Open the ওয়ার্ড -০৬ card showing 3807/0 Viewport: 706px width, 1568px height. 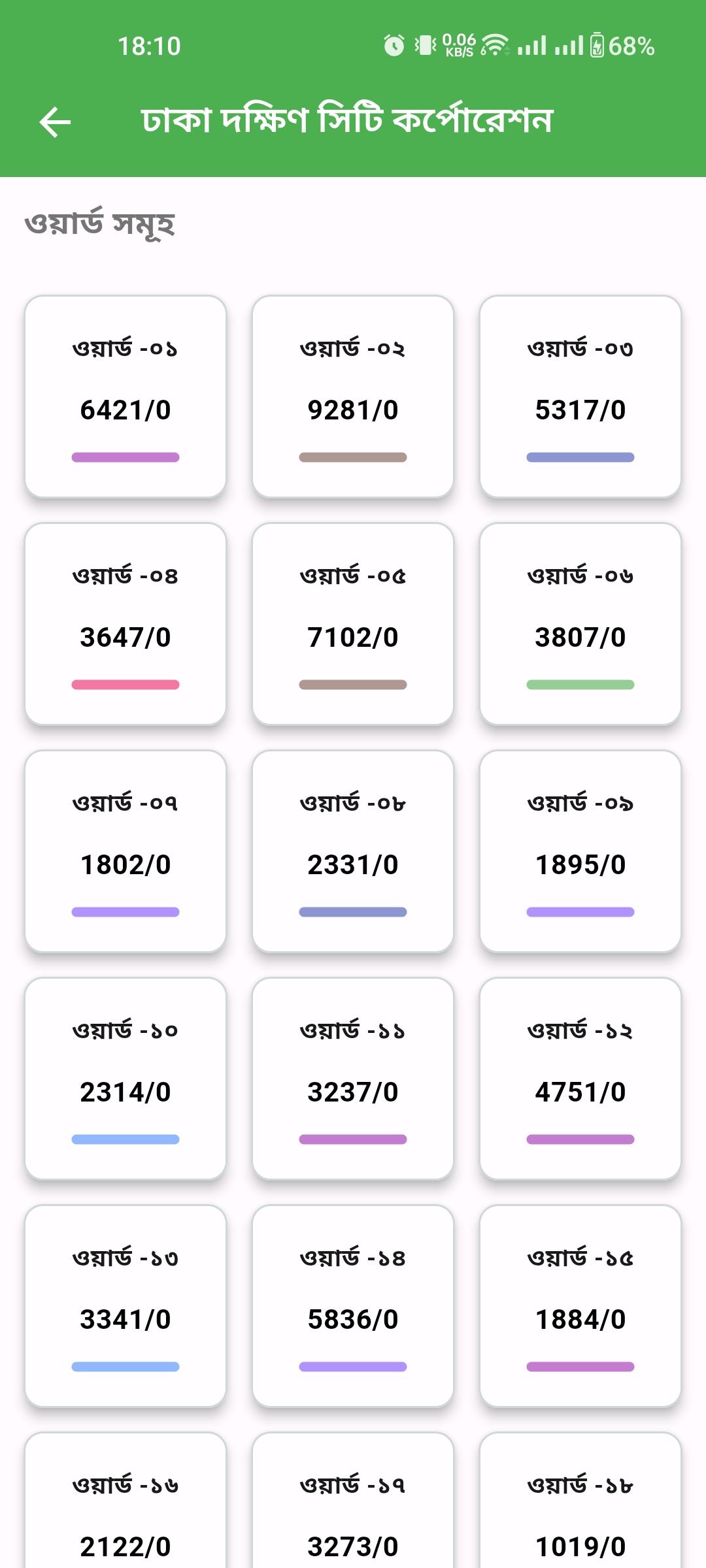pyautogui.click(x=580, y=624)
